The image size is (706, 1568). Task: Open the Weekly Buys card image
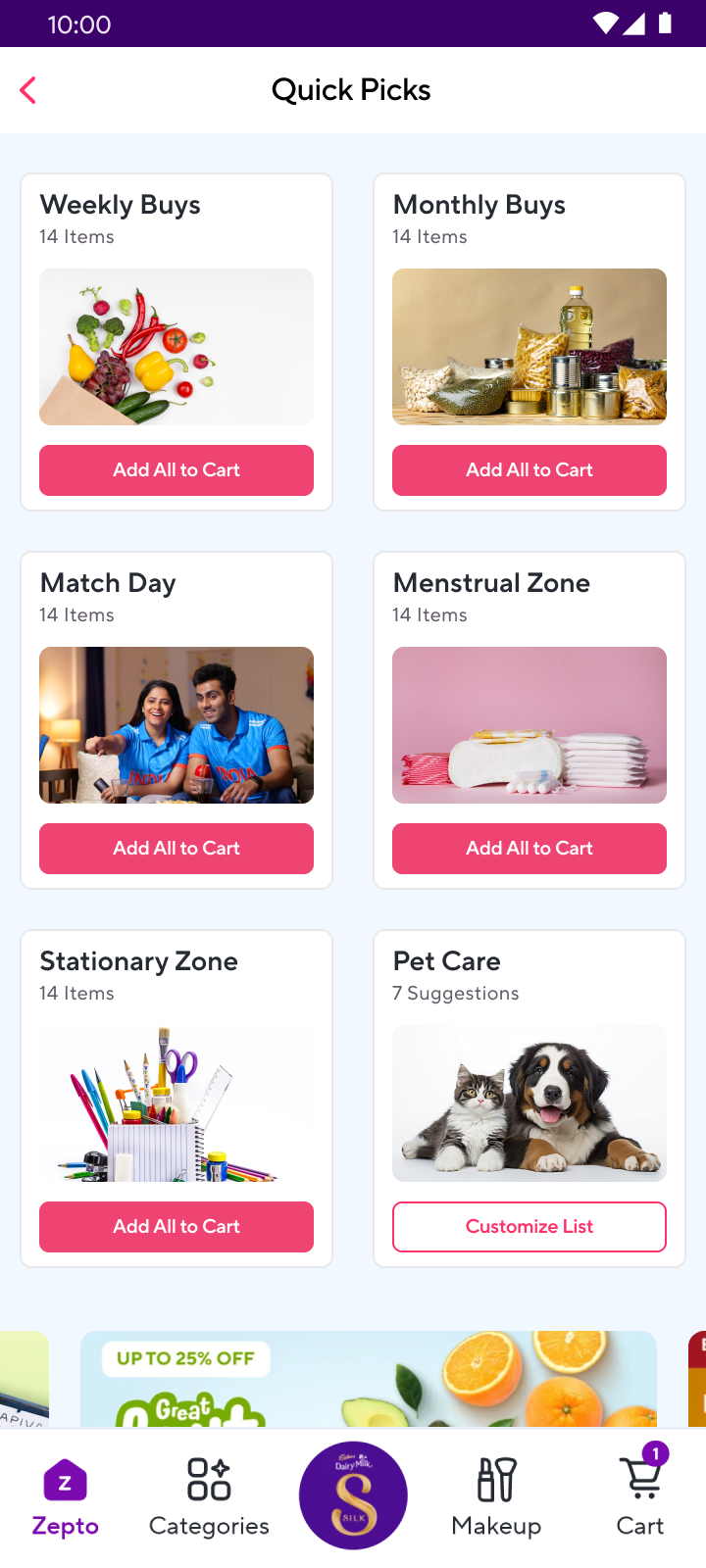pos(176,347)
